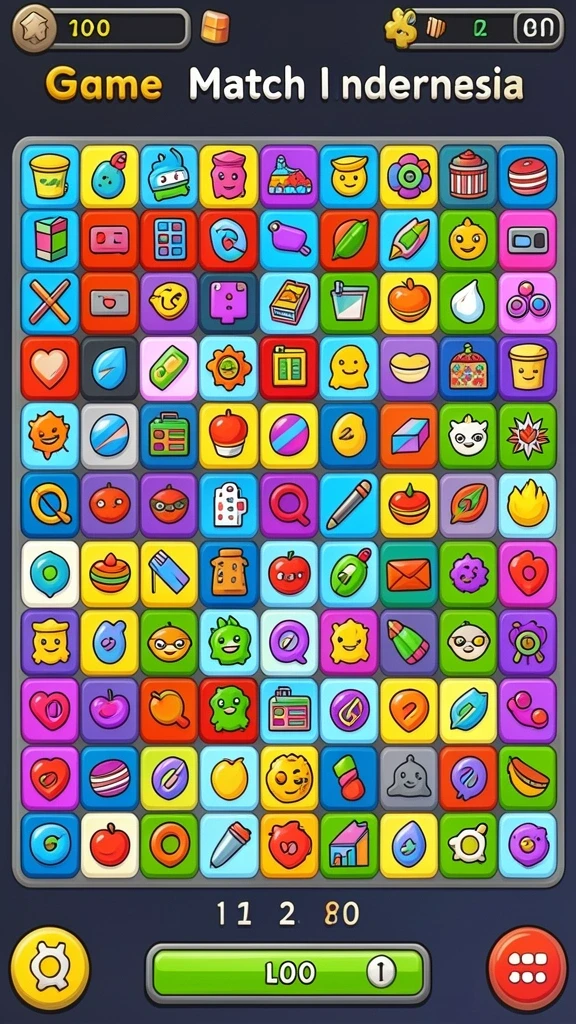
Task: Choose the pink magnifying glass tile
Action: point(289,505)
